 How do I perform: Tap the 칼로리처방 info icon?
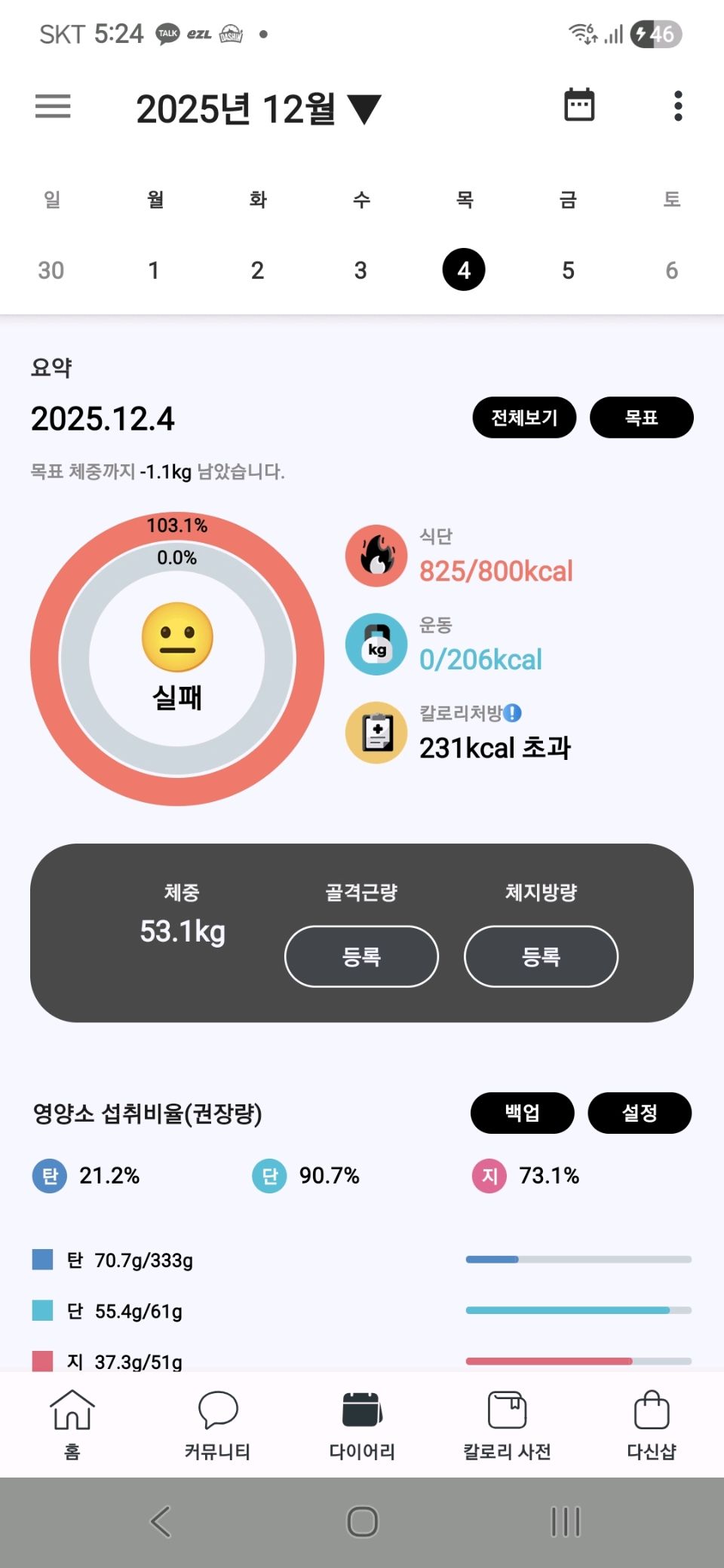(x=513, y=712)
